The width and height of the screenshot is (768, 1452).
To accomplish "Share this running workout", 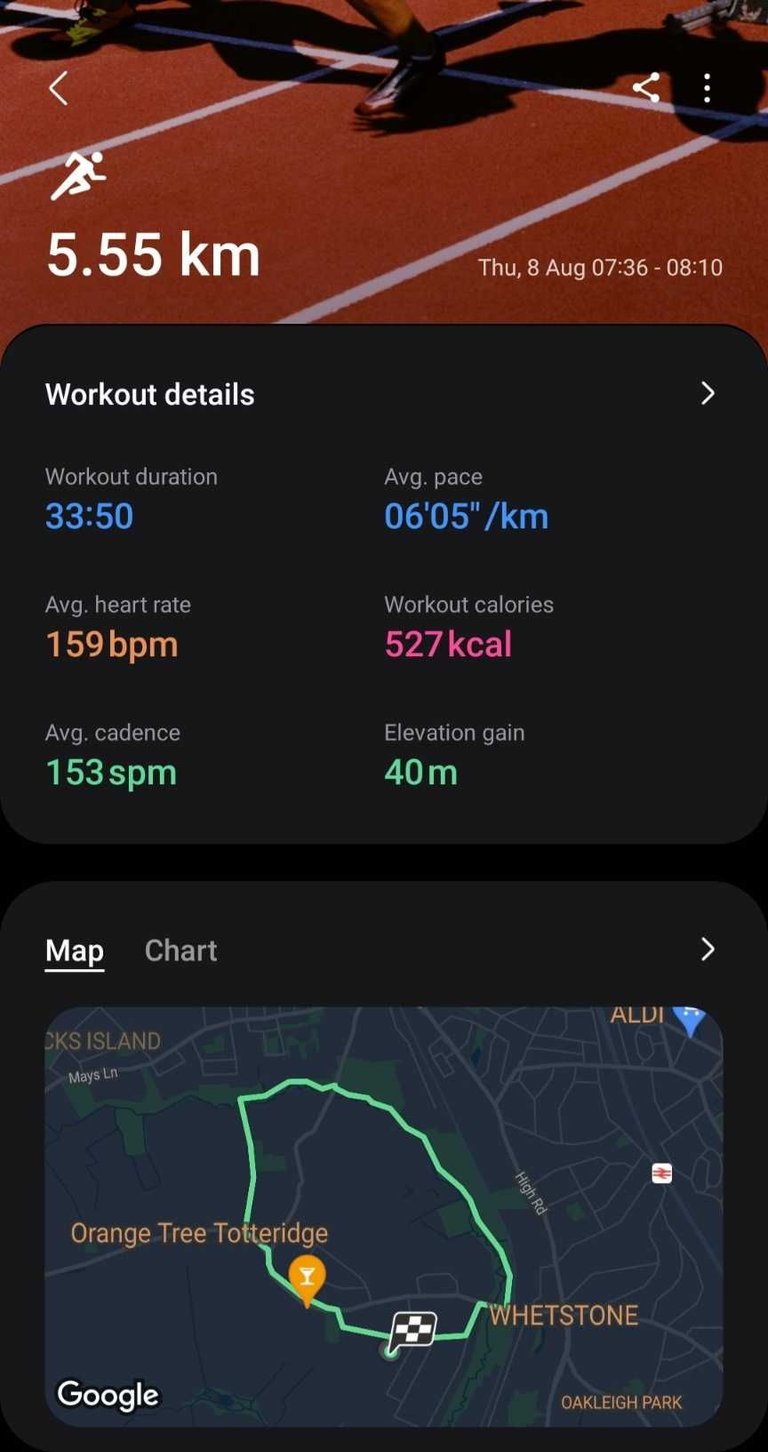I will point(646,88).
